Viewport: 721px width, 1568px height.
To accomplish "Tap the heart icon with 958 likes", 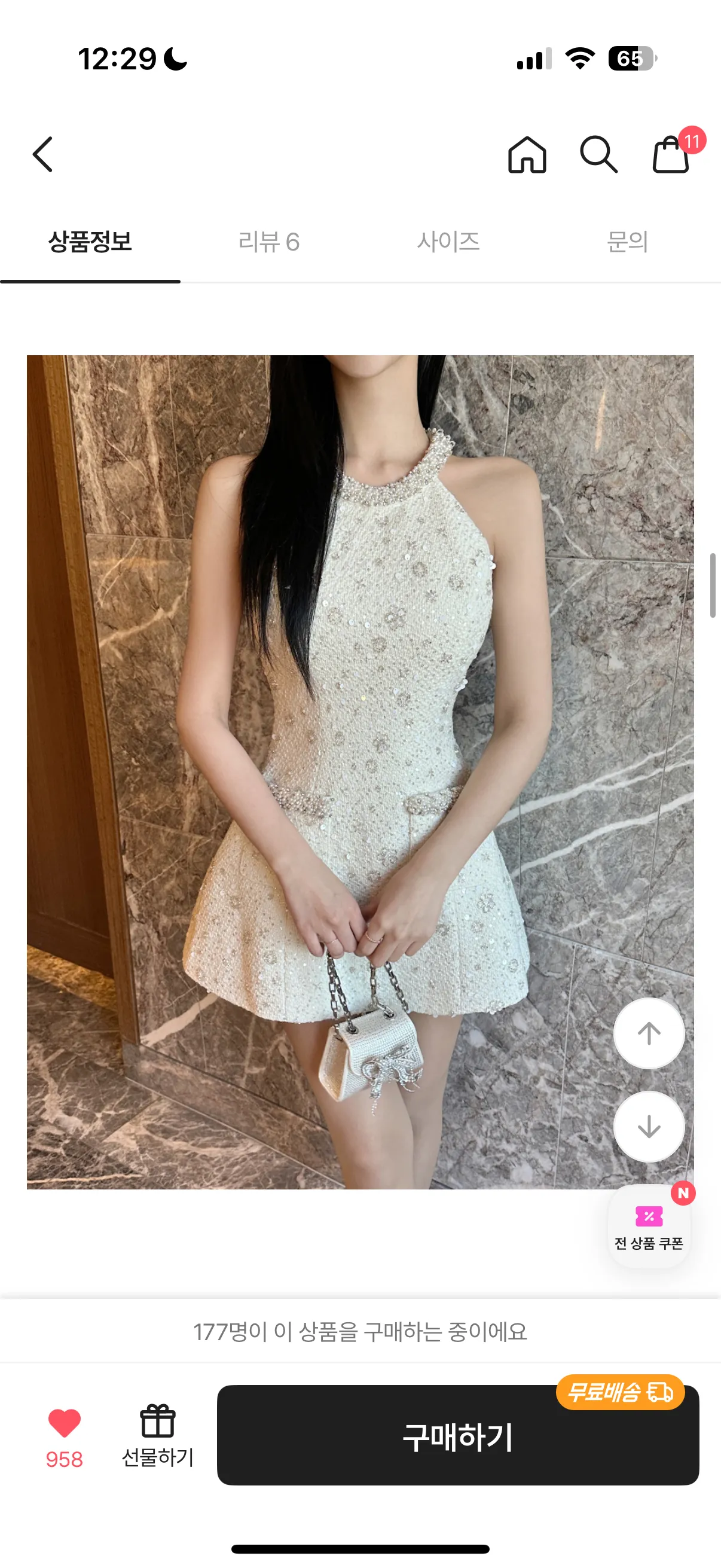I will (65, 1438).
